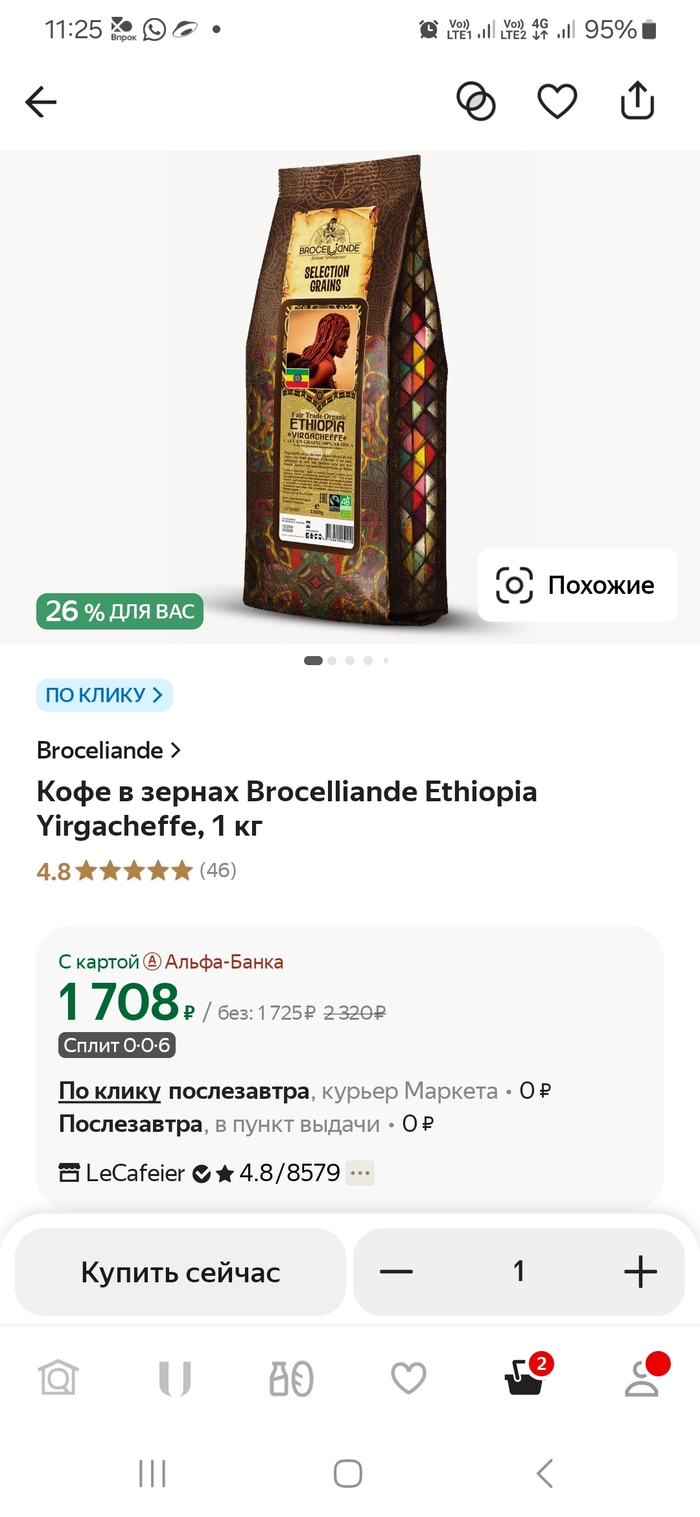Tap Купить сейчас button
Screen dimensions: 700x1517
tap(180, 1272)
